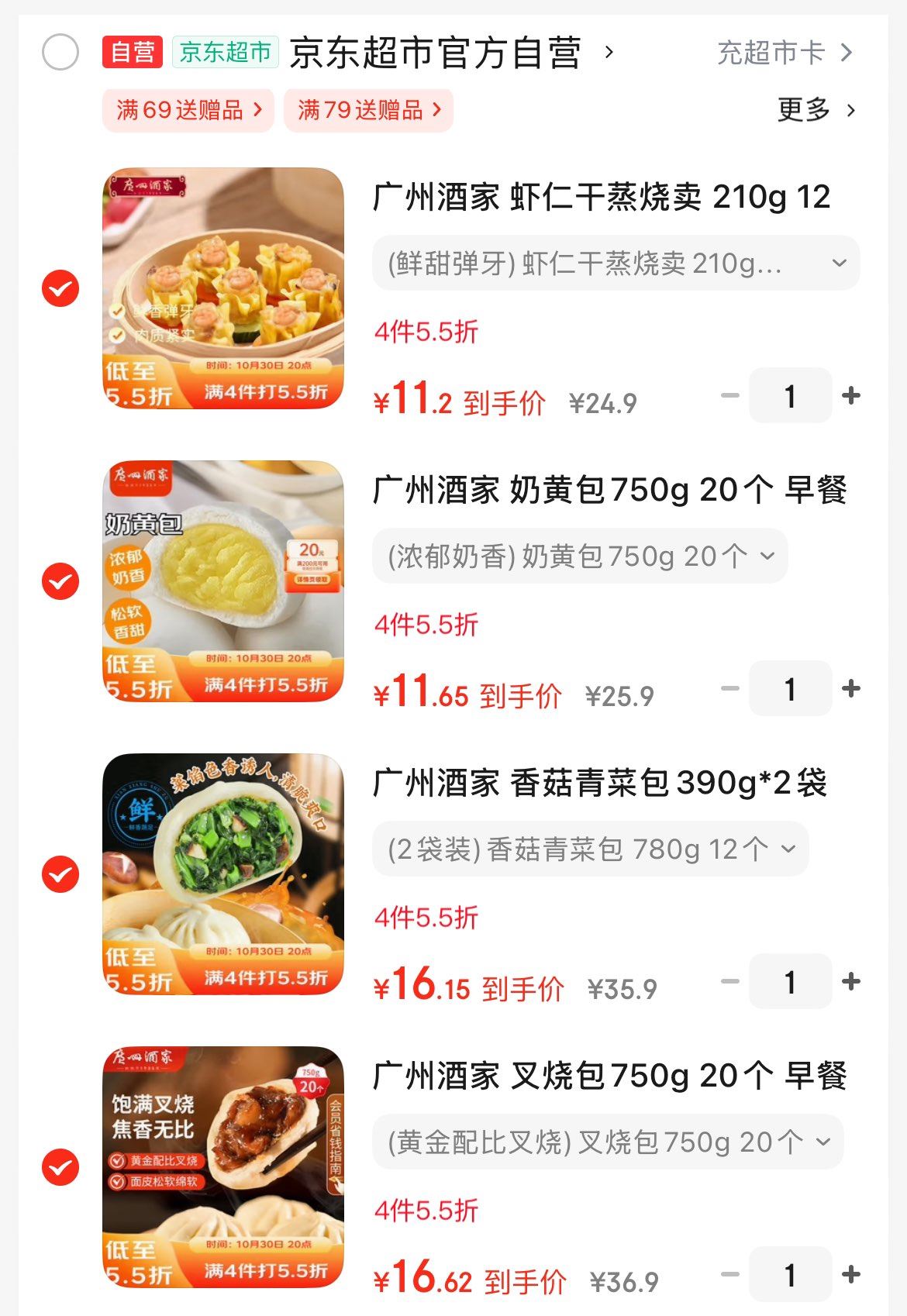Deselect the 叉烧包 item
The width and height of the screenshot is (907, 1316).
coord(60,1168)
